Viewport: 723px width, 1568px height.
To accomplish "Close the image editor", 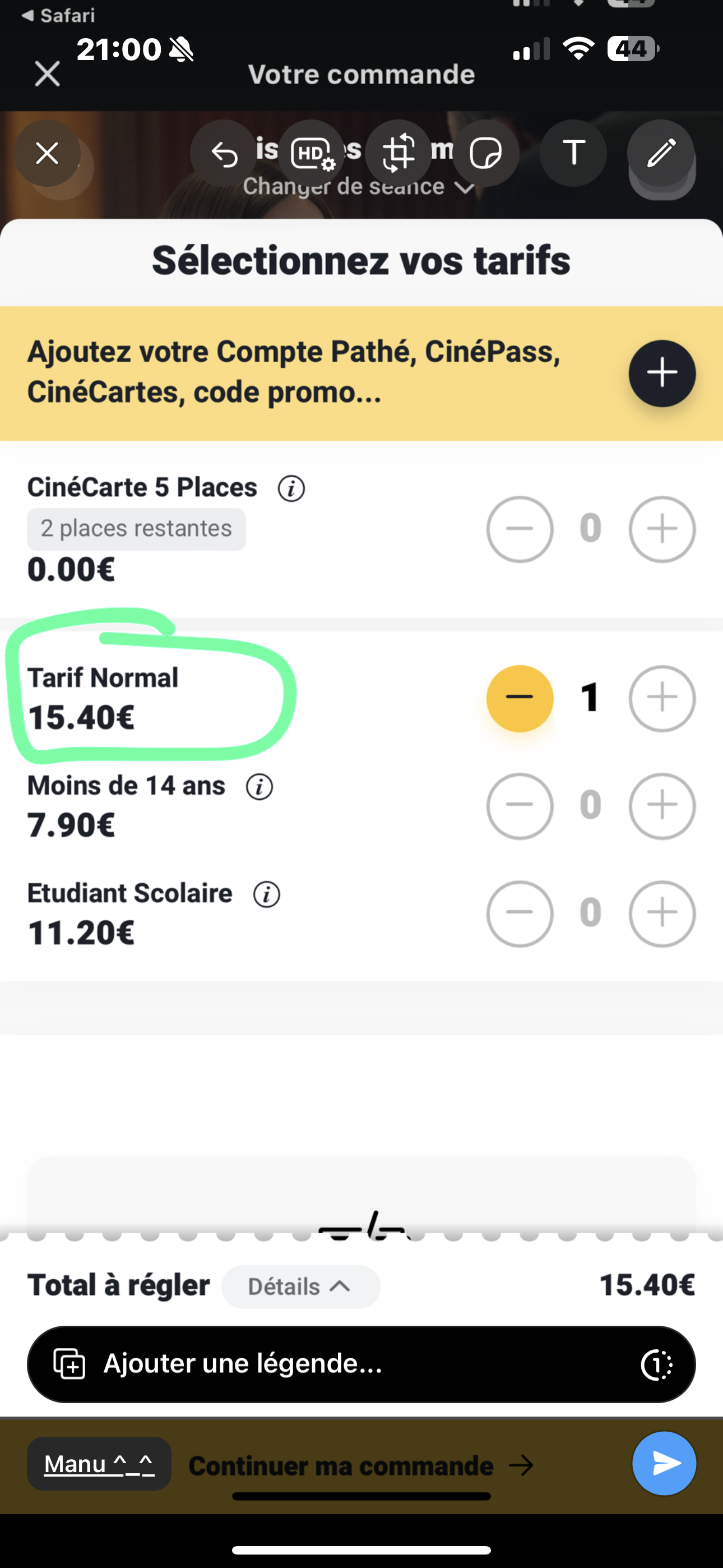I will click(48, 154).
